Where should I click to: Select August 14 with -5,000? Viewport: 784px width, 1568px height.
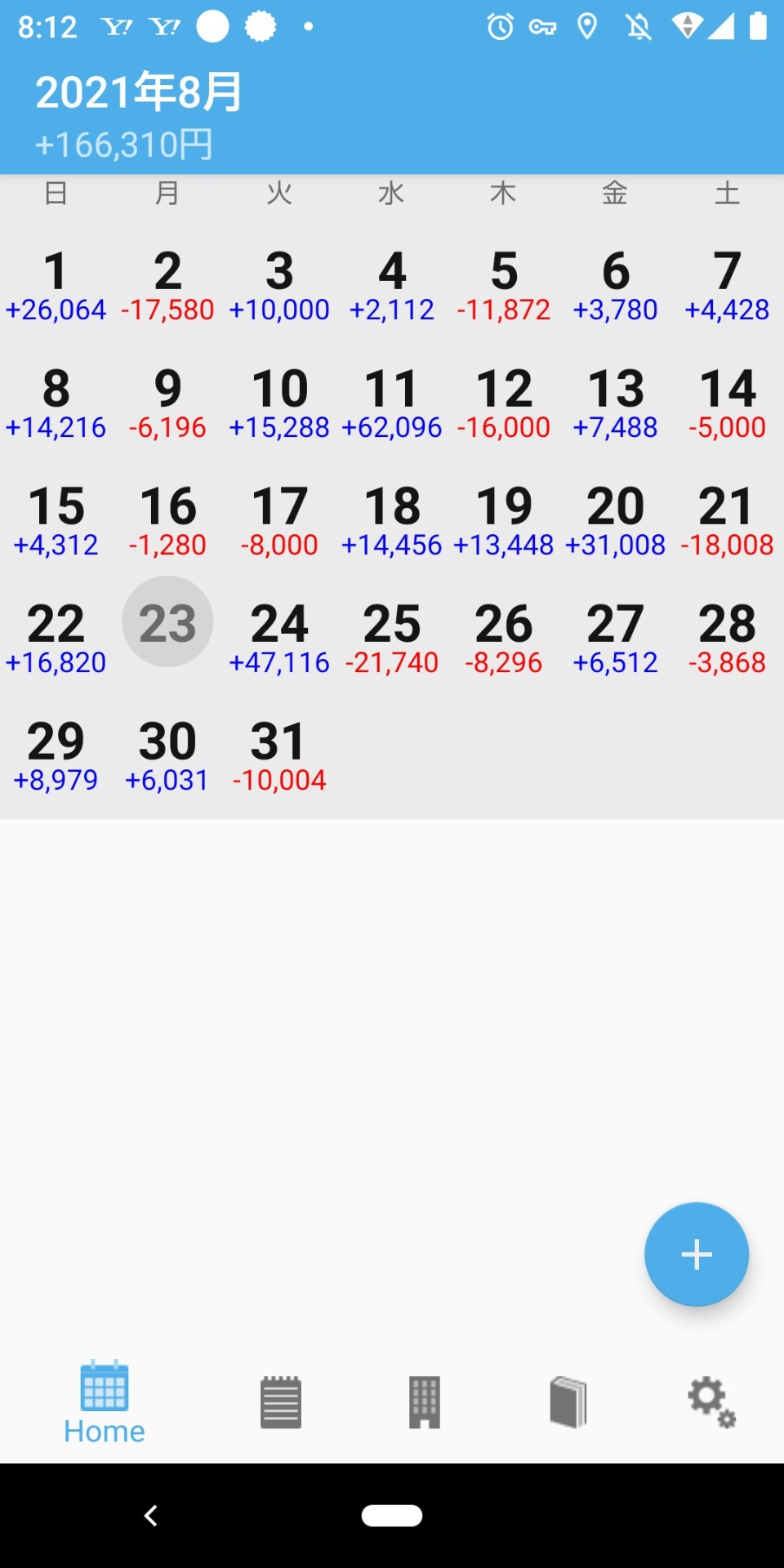(727, 402)
